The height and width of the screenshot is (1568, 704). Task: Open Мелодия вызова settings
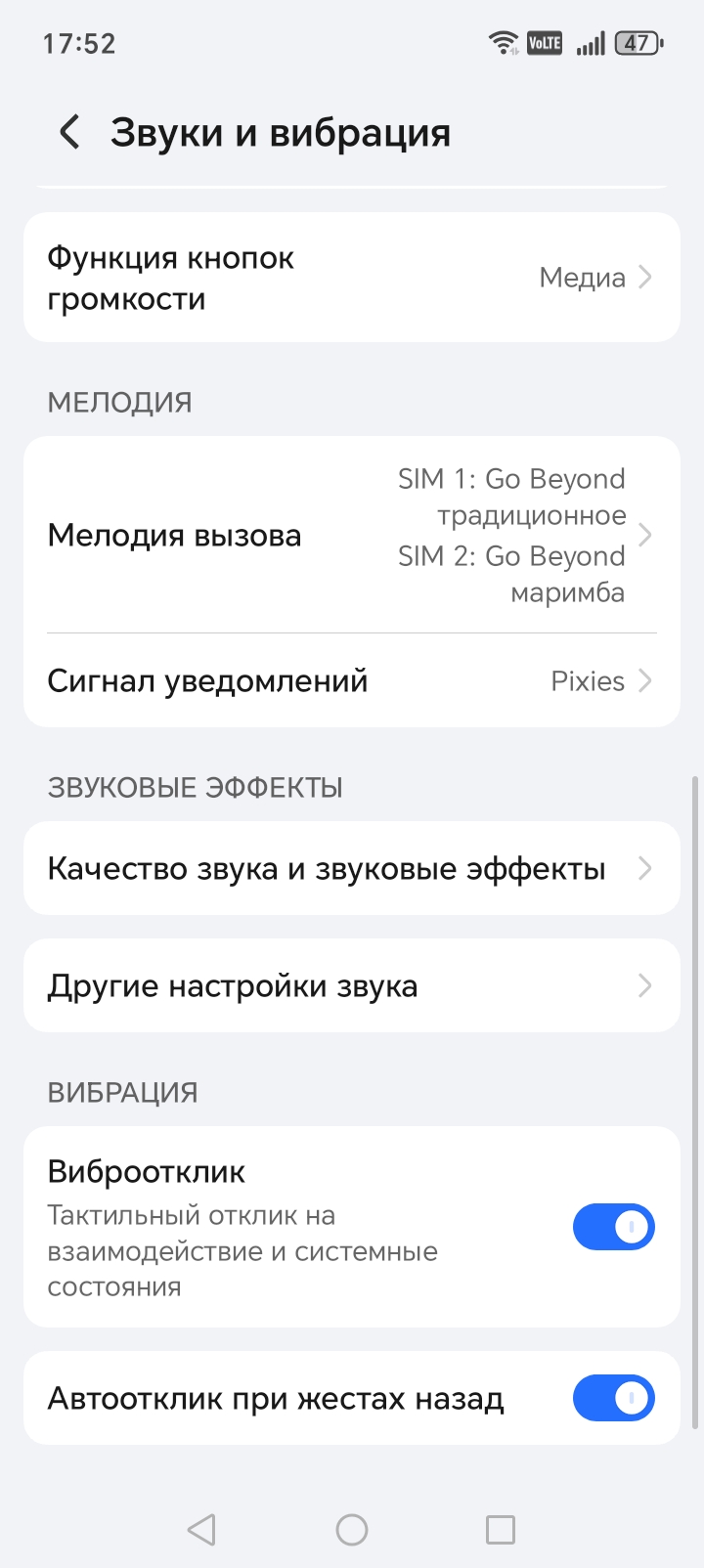tap(351, 535)
